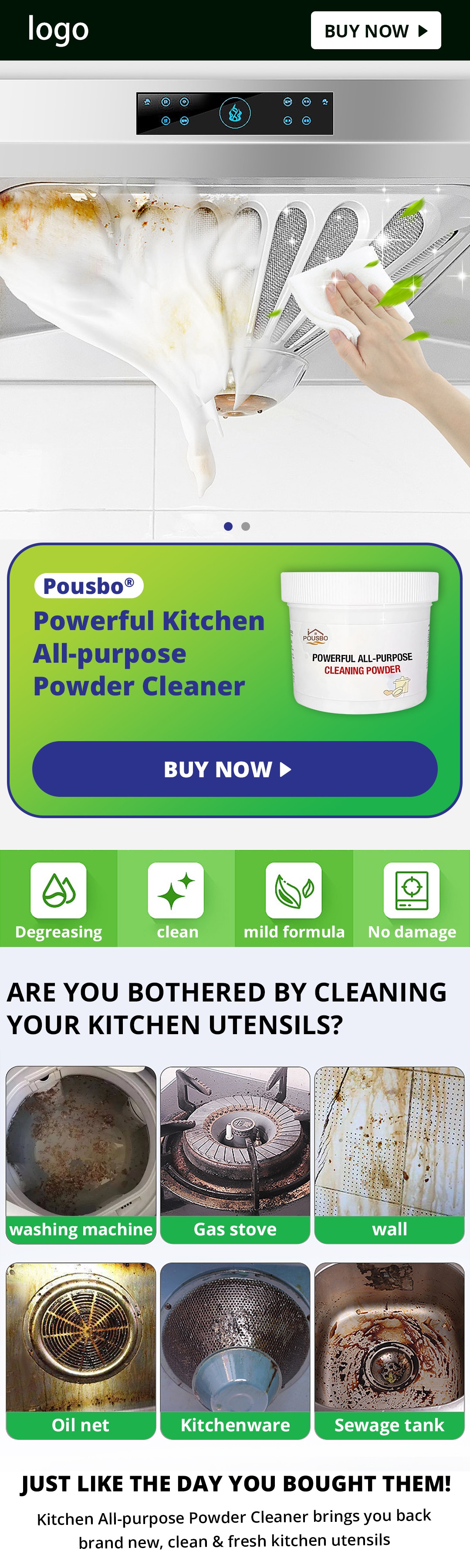Select the first carousel slide dot
The height and width of the screenshot is (1568, 470).
point(228,526)
